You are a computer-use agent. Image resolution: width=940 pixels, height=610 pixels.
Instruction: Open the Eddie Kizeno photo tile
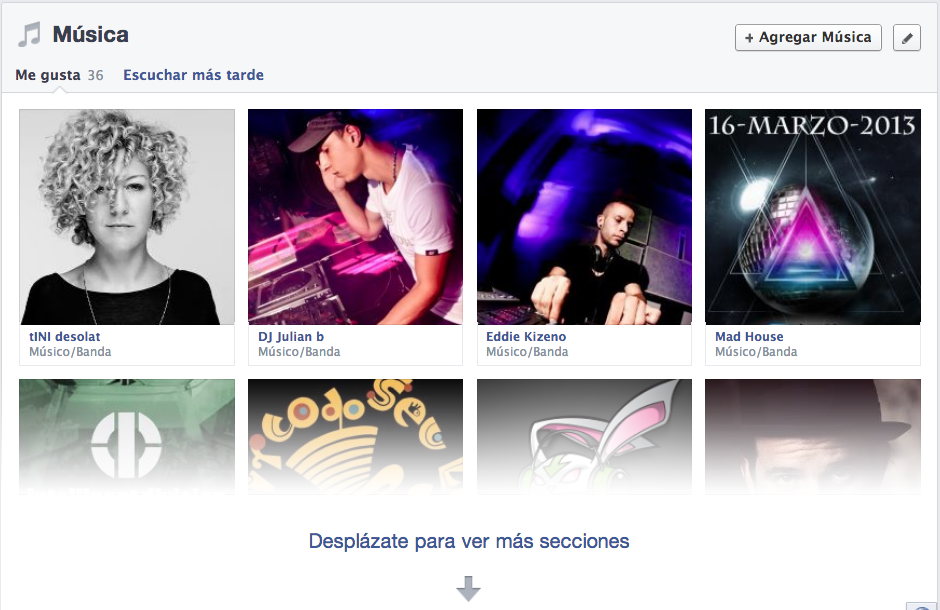coord(584,217)
